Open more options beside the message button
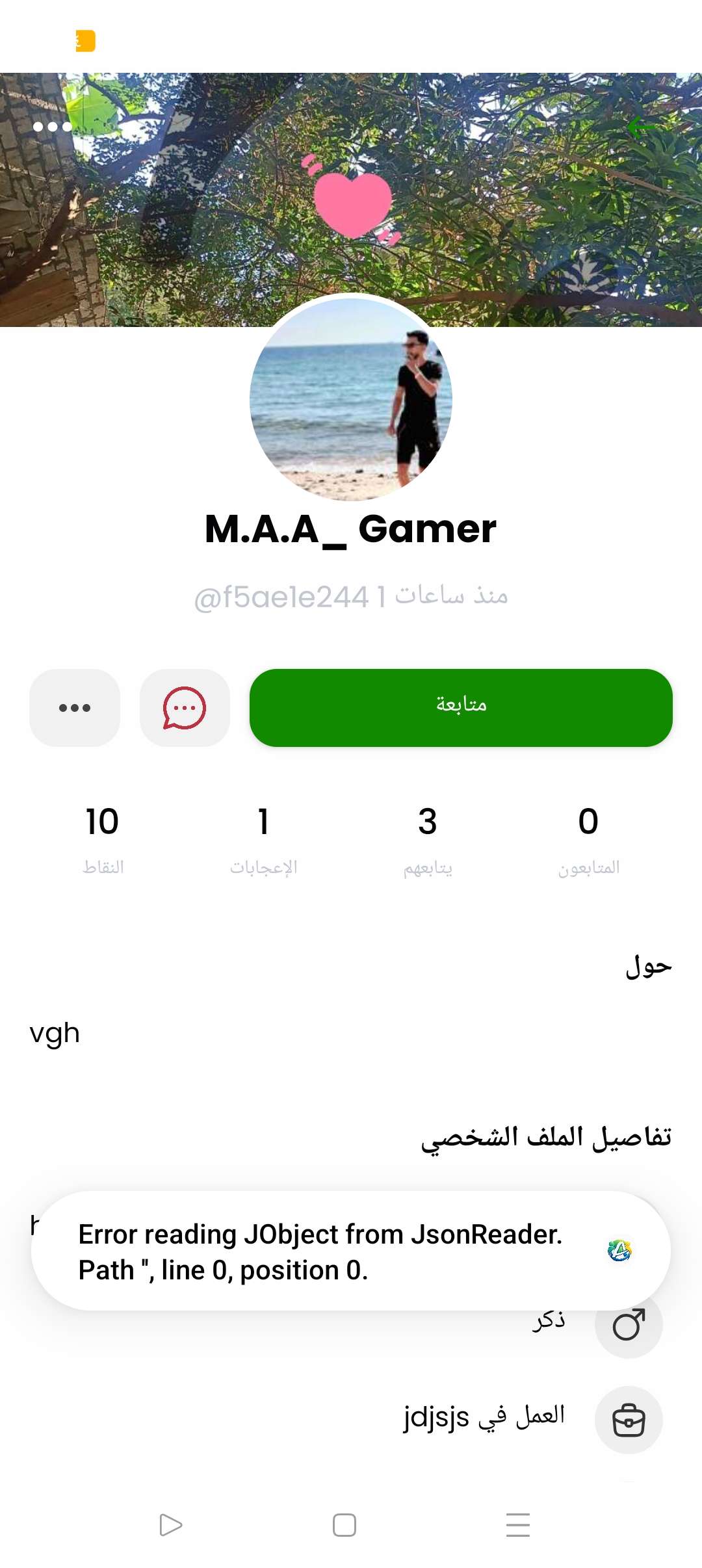The height and width of the screenshot is (1568, 702). pos(75,707)
